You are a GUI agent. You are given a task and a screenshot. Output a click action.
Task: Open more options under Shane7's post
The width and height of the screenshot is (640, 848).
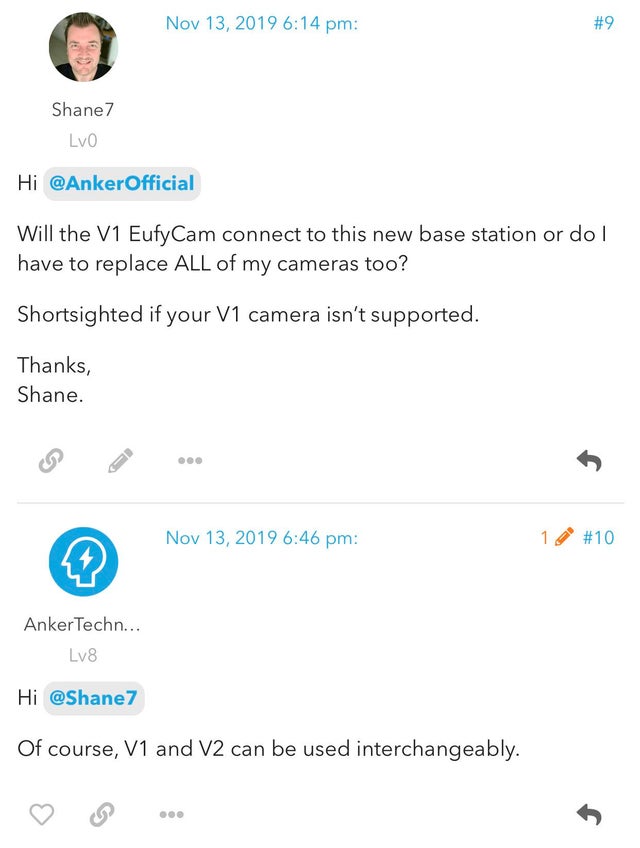[x=189, y=460]
